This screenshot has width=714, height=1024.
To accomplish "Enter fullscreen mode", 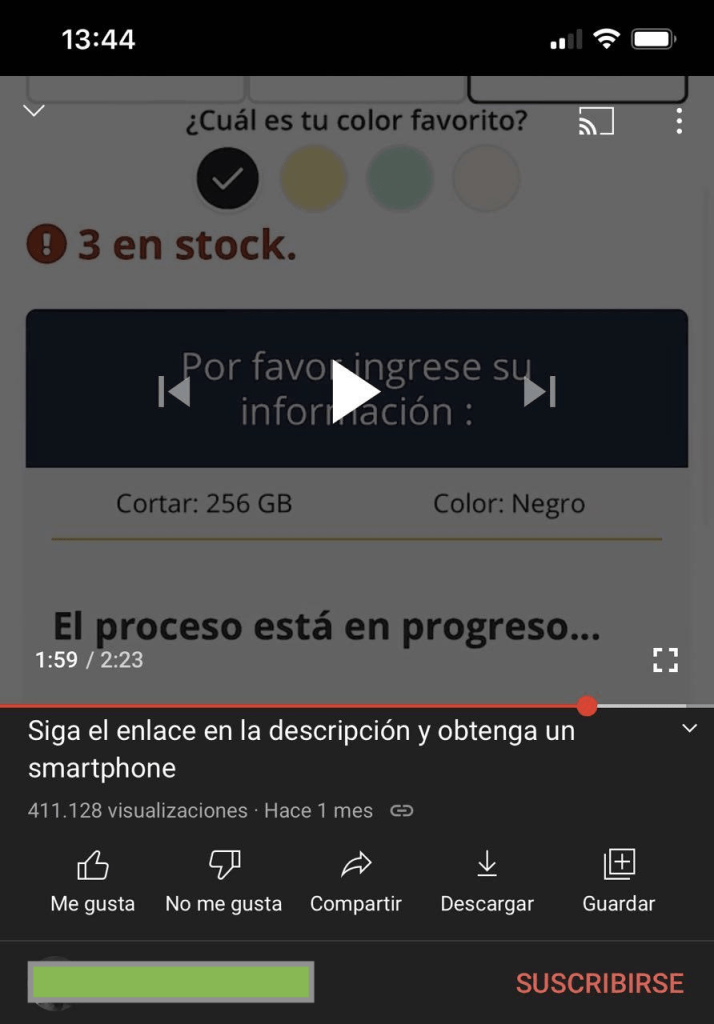I will [x=665, y=659].
